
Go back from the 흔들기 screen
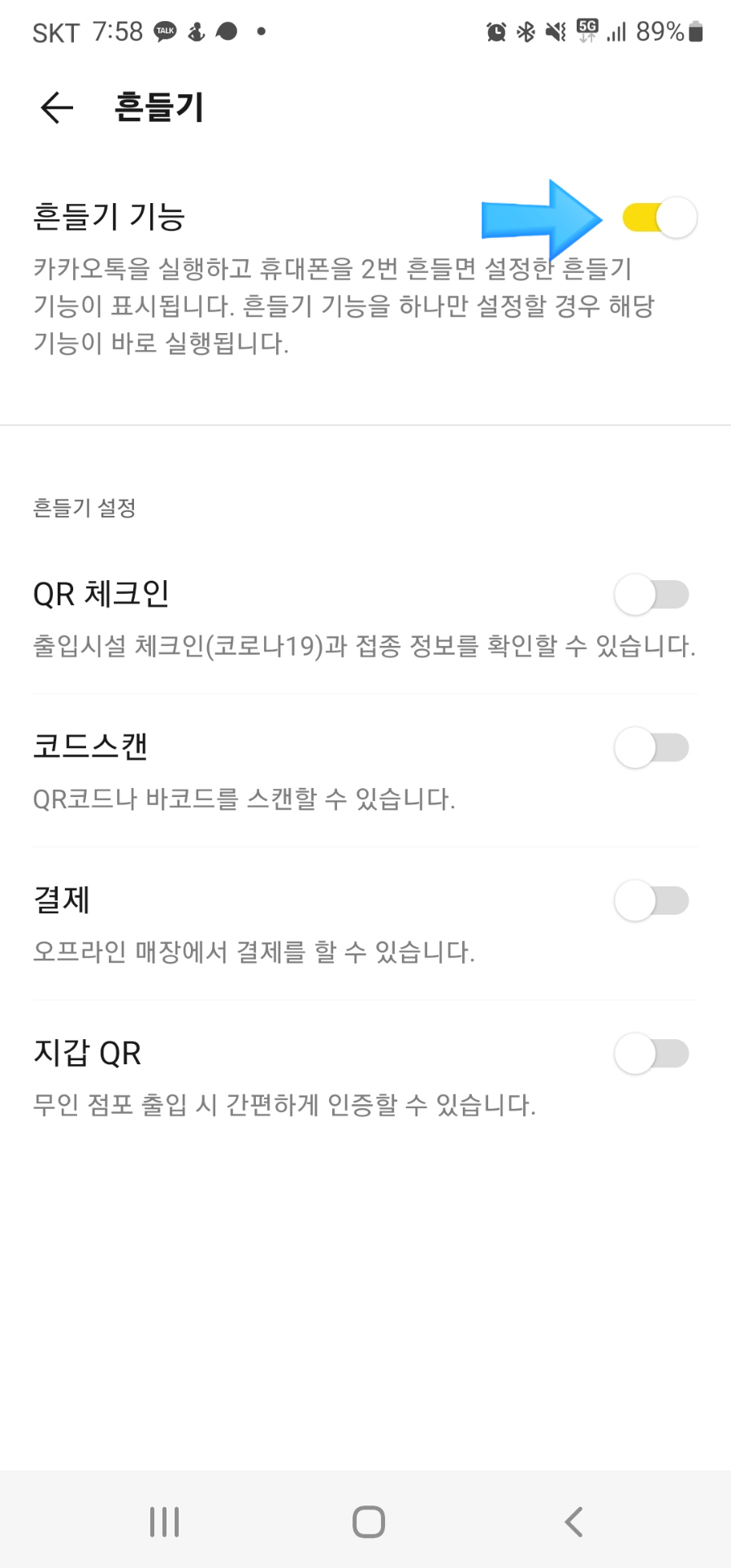pos(57,107)
